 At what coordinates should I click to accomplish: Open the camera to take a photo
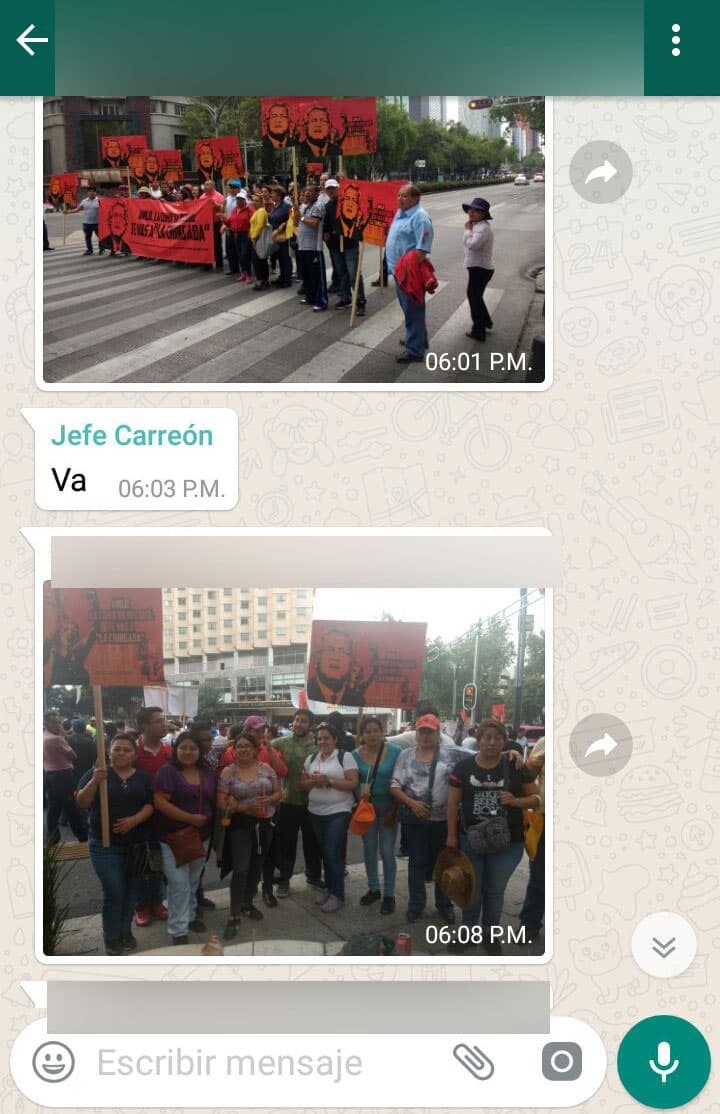561,1063
